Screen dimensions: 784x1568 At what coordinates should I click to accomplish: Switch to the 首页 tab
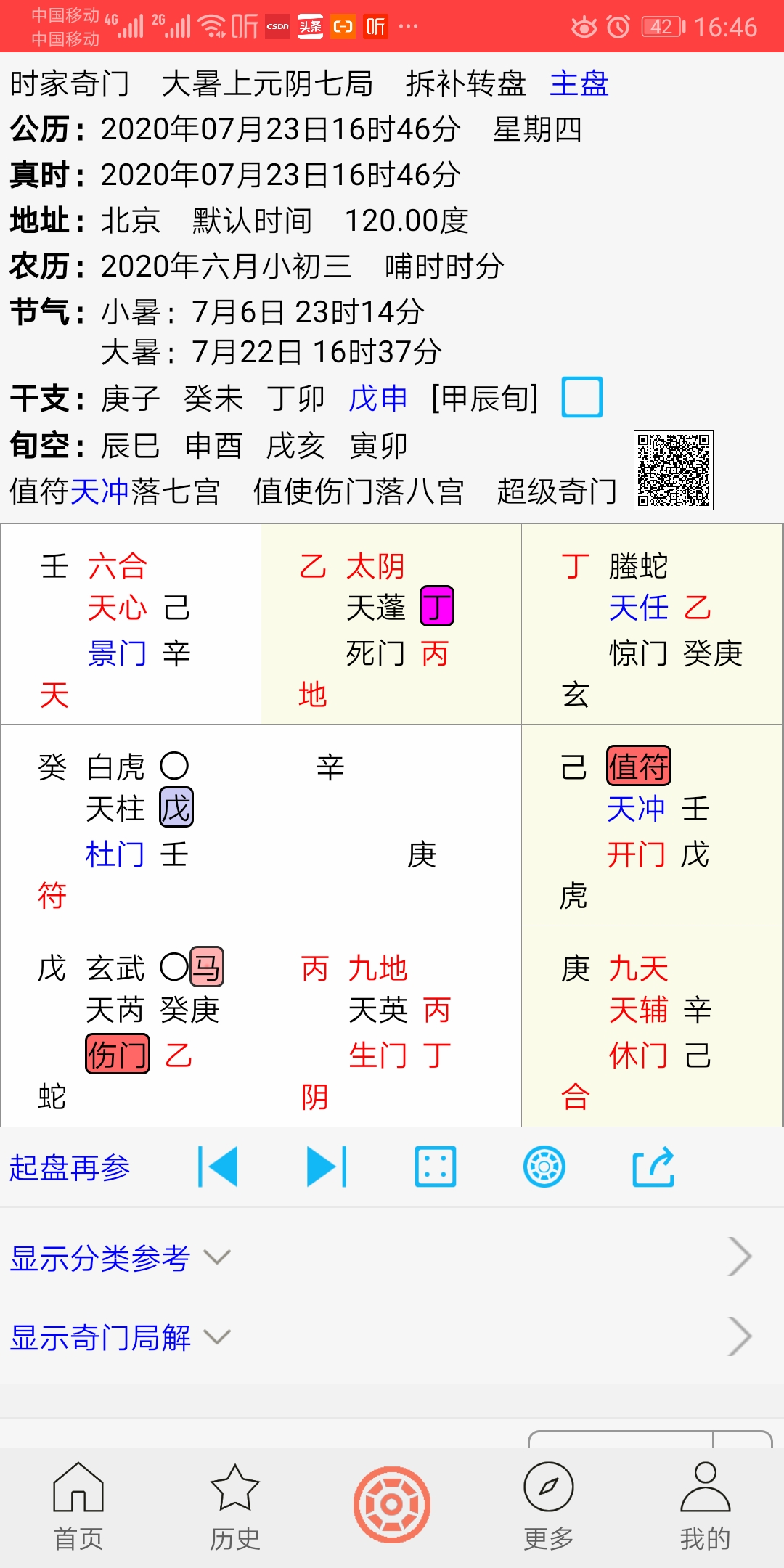(x=78, y=1506)
